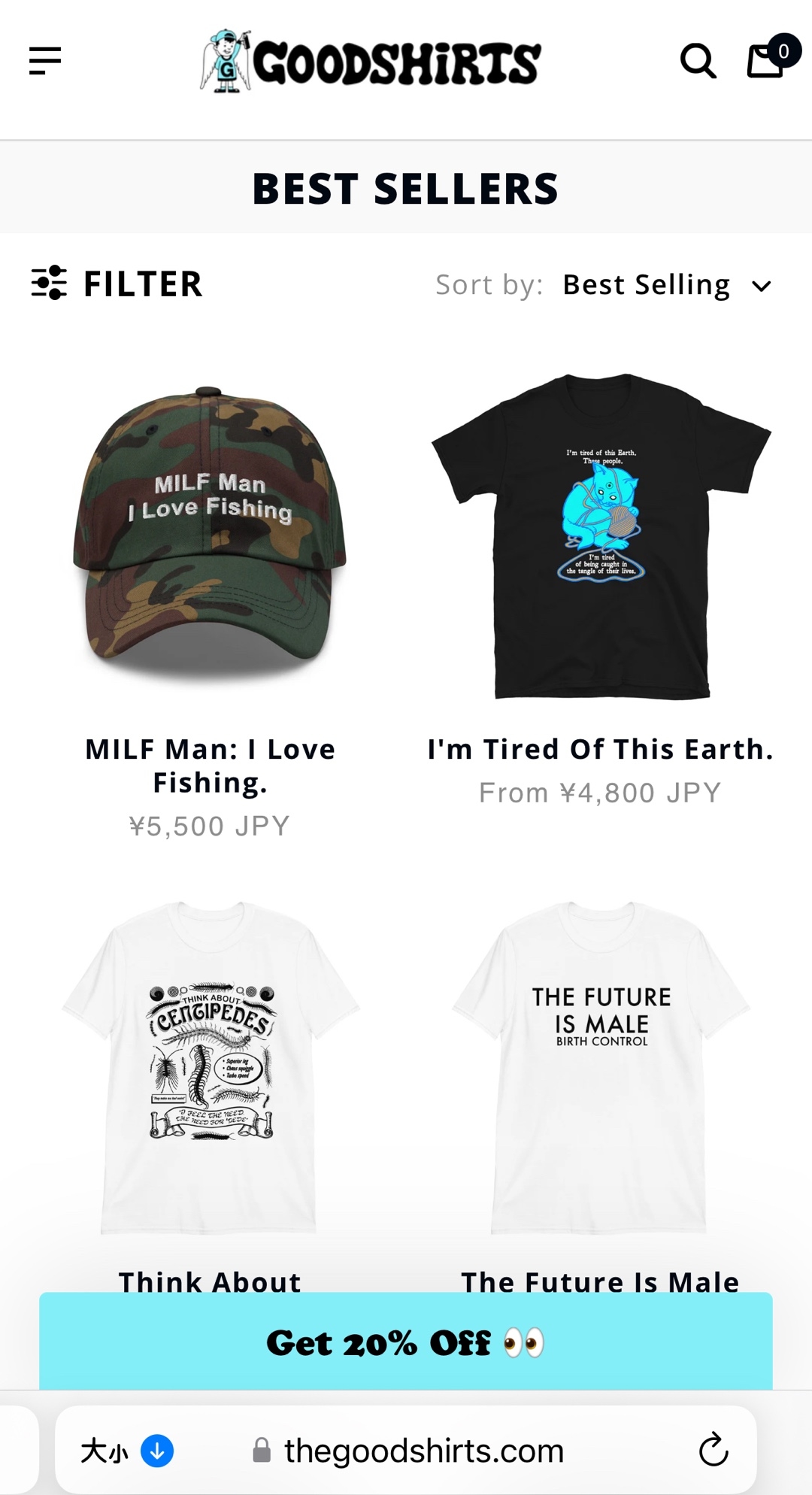Open the Filter options
Image resolution: width=812 pixels, height=1495 pixels.
coord(117,284)
